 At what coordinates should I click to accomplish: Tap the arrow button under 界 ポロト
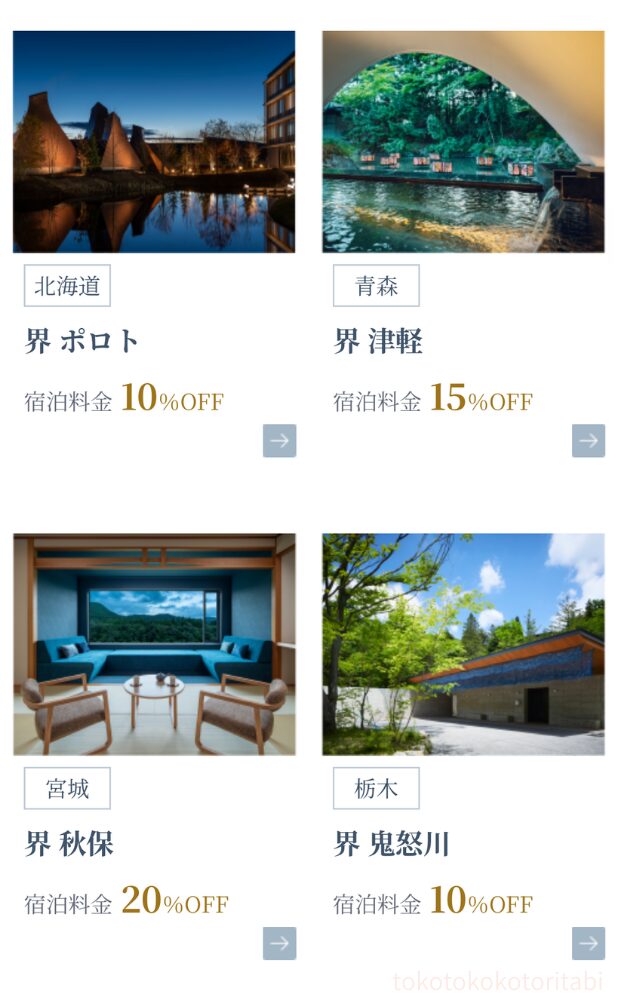[x=280, y=440]
